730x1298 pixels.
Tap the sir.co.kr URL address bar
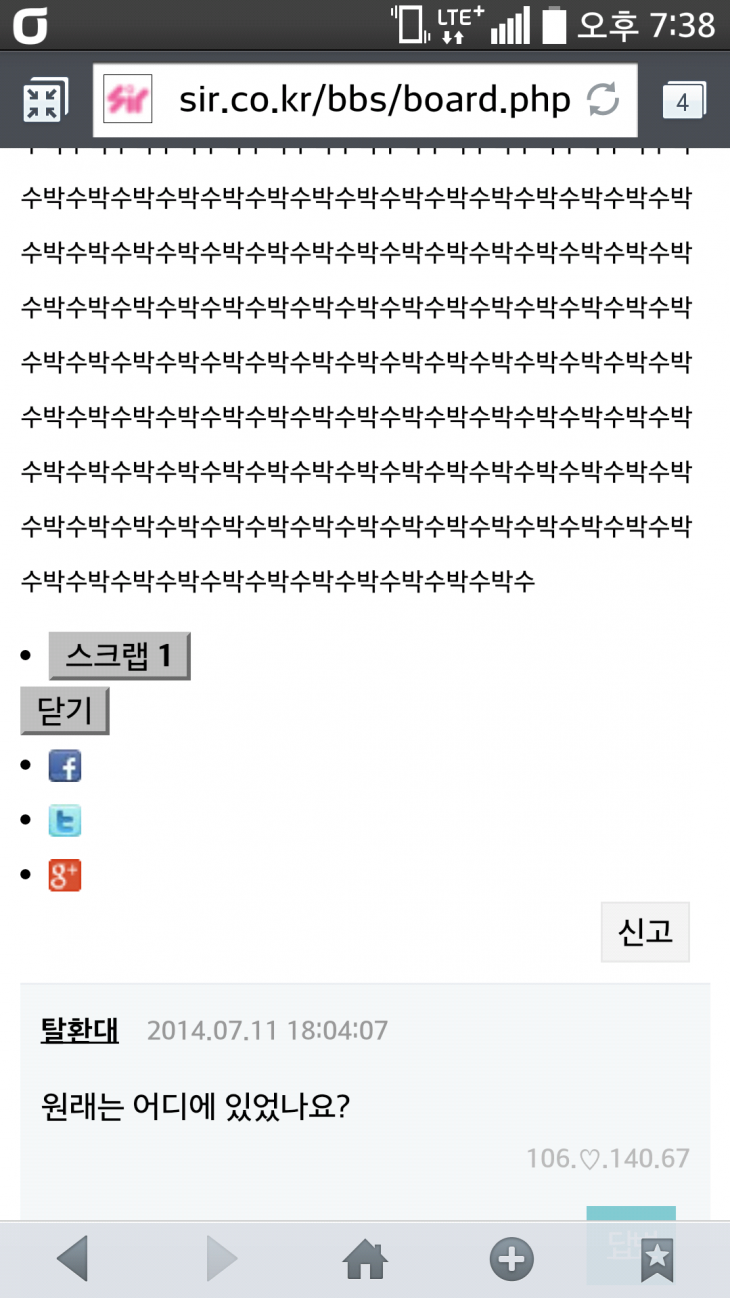click(x=374, y=100)
